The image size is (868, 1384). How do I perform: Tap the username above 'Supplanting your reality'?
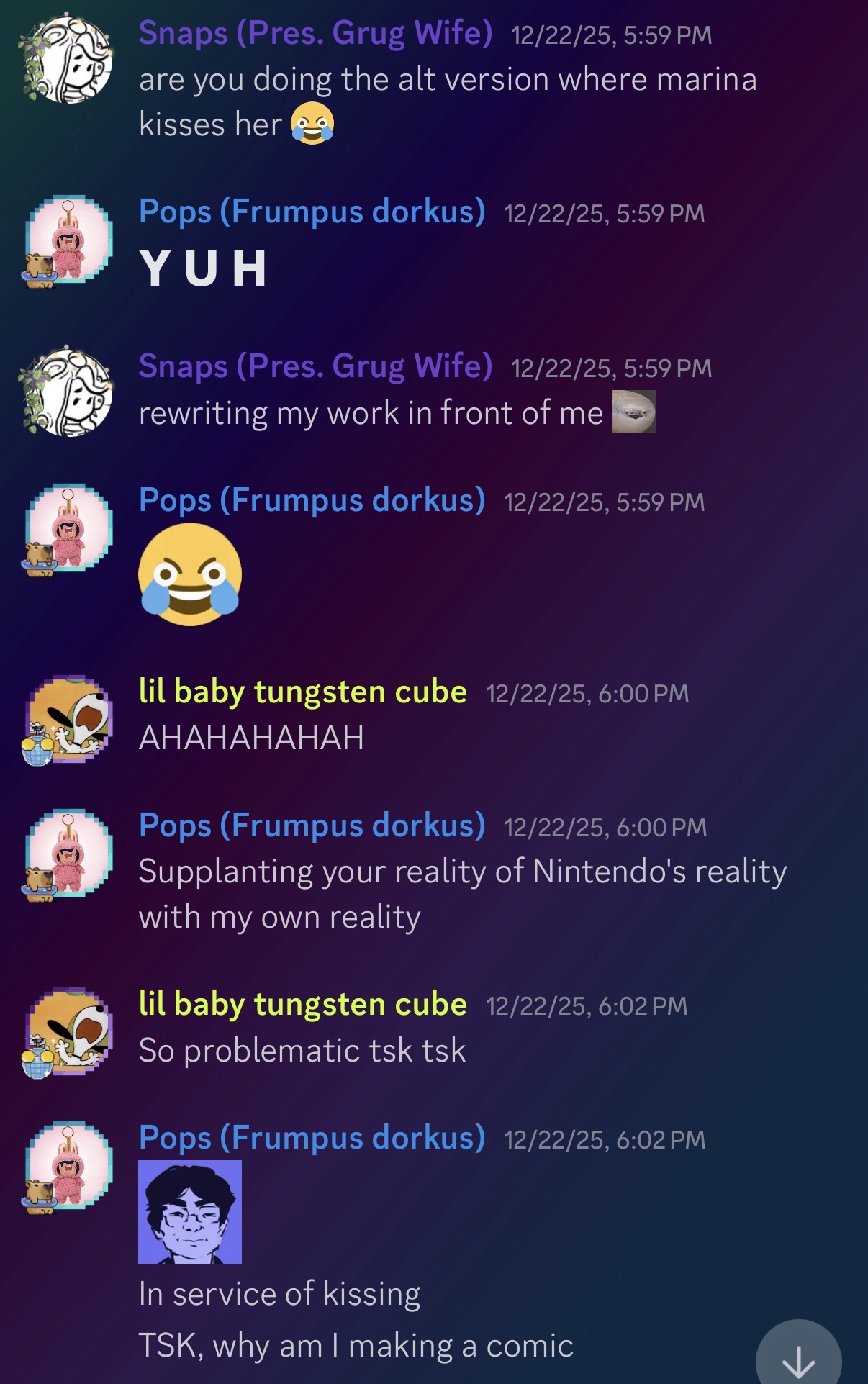(312, 826)
